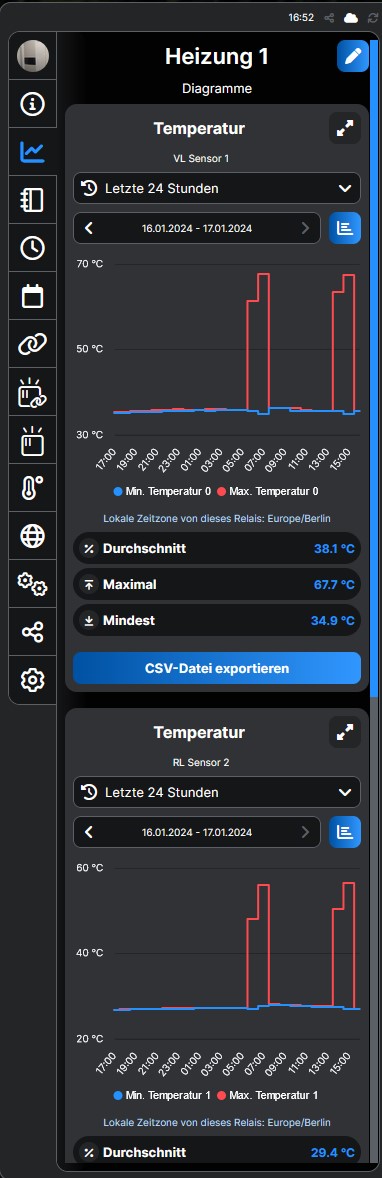Tap the edit pencil button
Viewport: 382px width, 1178px height.
[x=353, y=56]
